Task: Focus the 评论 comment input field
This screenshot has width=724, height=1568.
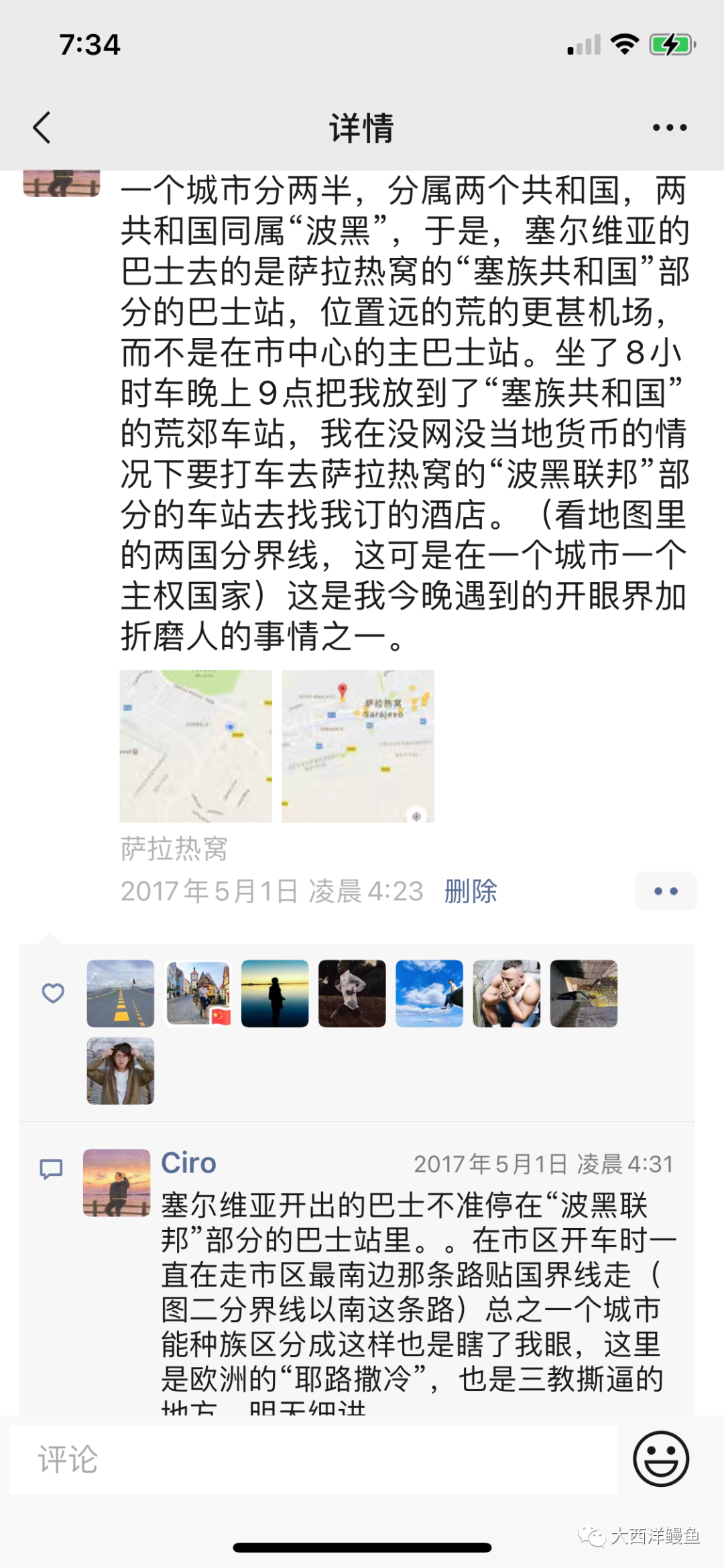Action: pos(314,1459)
